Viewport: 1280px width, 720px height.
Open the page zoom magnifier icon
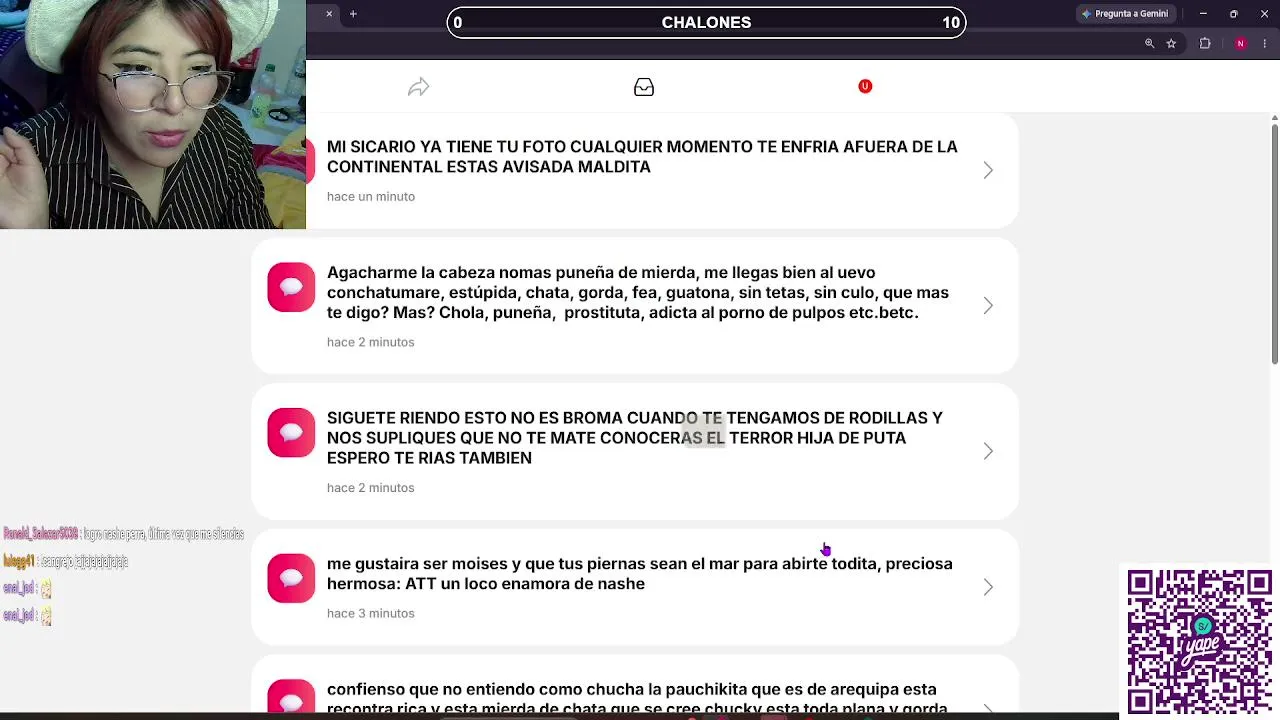1149,44
